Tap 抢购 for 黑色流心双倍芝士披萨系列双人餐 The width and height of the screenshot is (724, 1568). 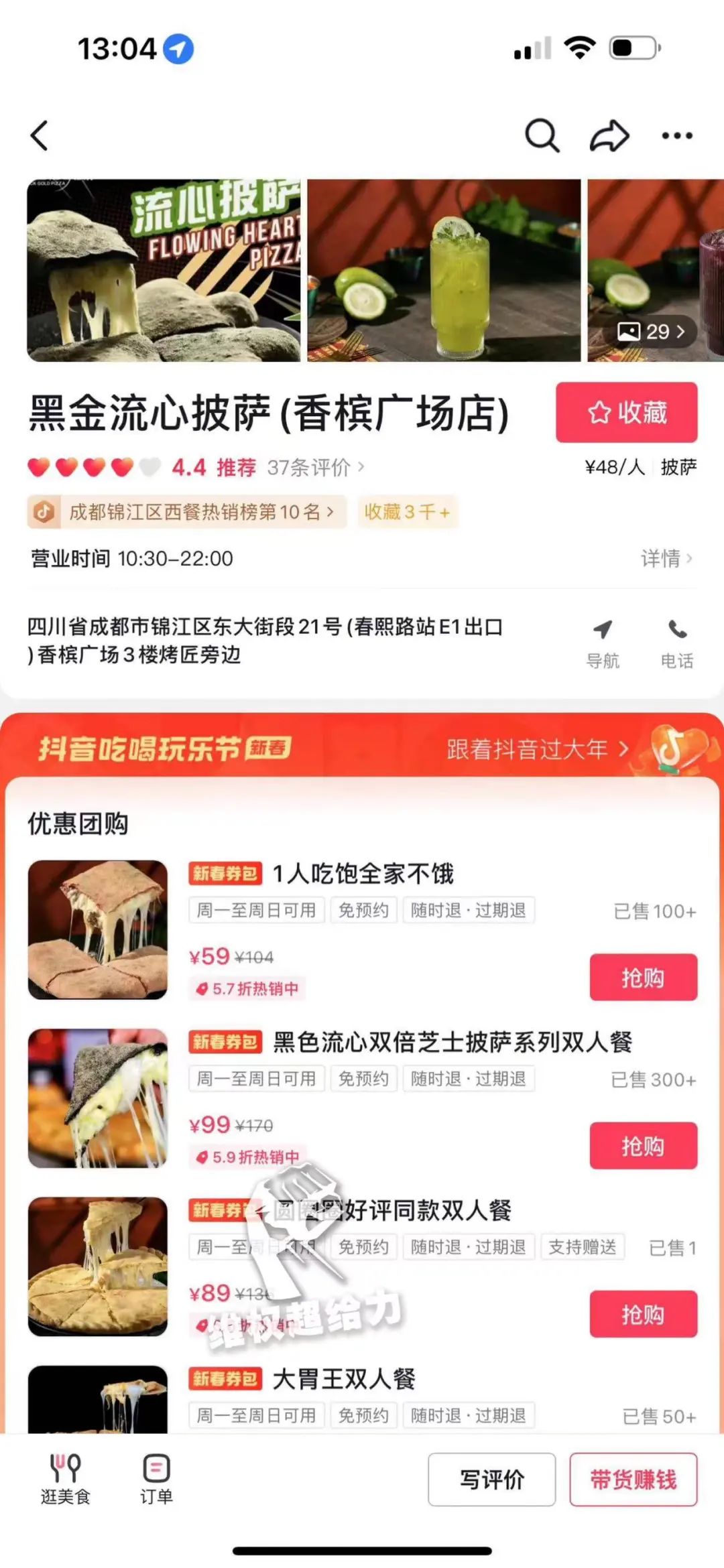643,1146
